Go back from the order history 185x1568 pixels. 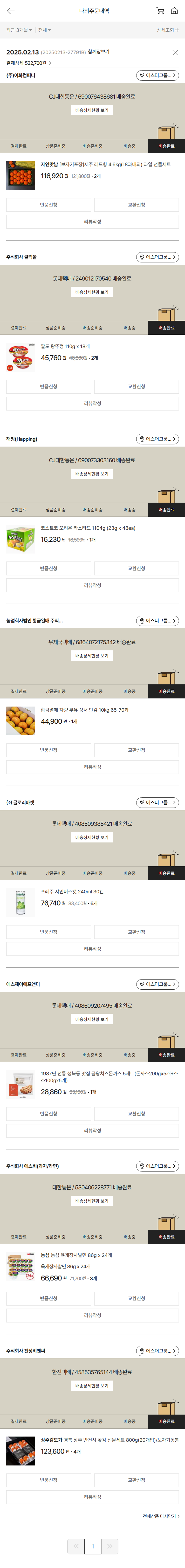point(10,11)
